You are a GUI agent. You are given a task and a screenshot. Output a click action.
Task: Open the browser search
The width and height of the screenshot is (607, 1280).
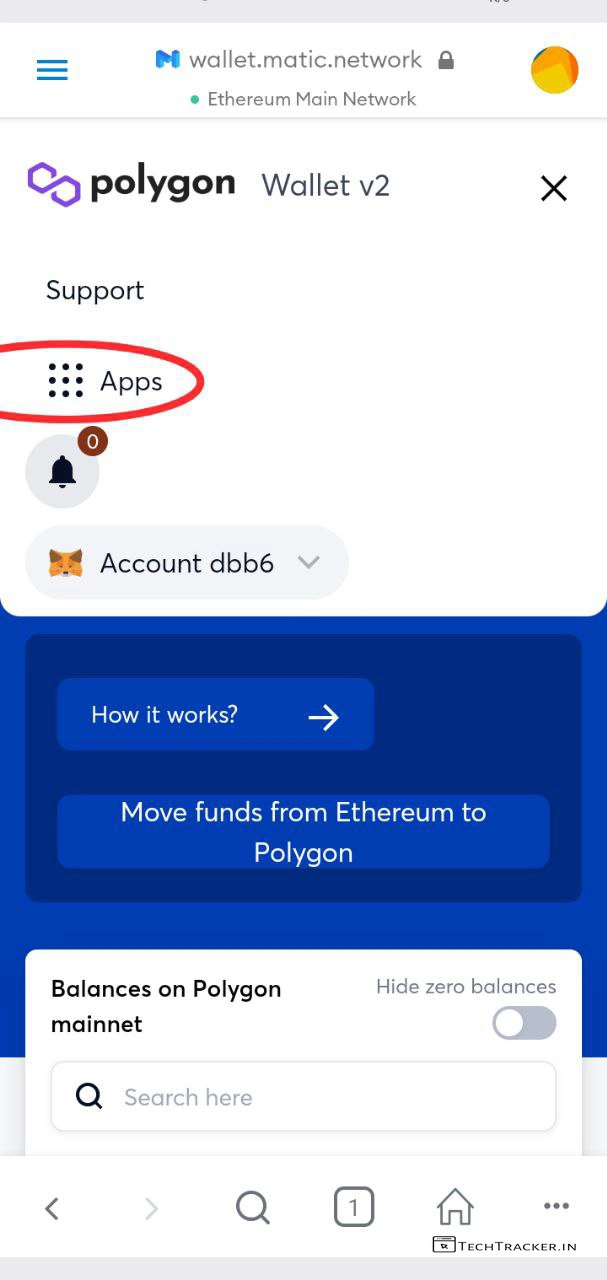click(252, 1208)
